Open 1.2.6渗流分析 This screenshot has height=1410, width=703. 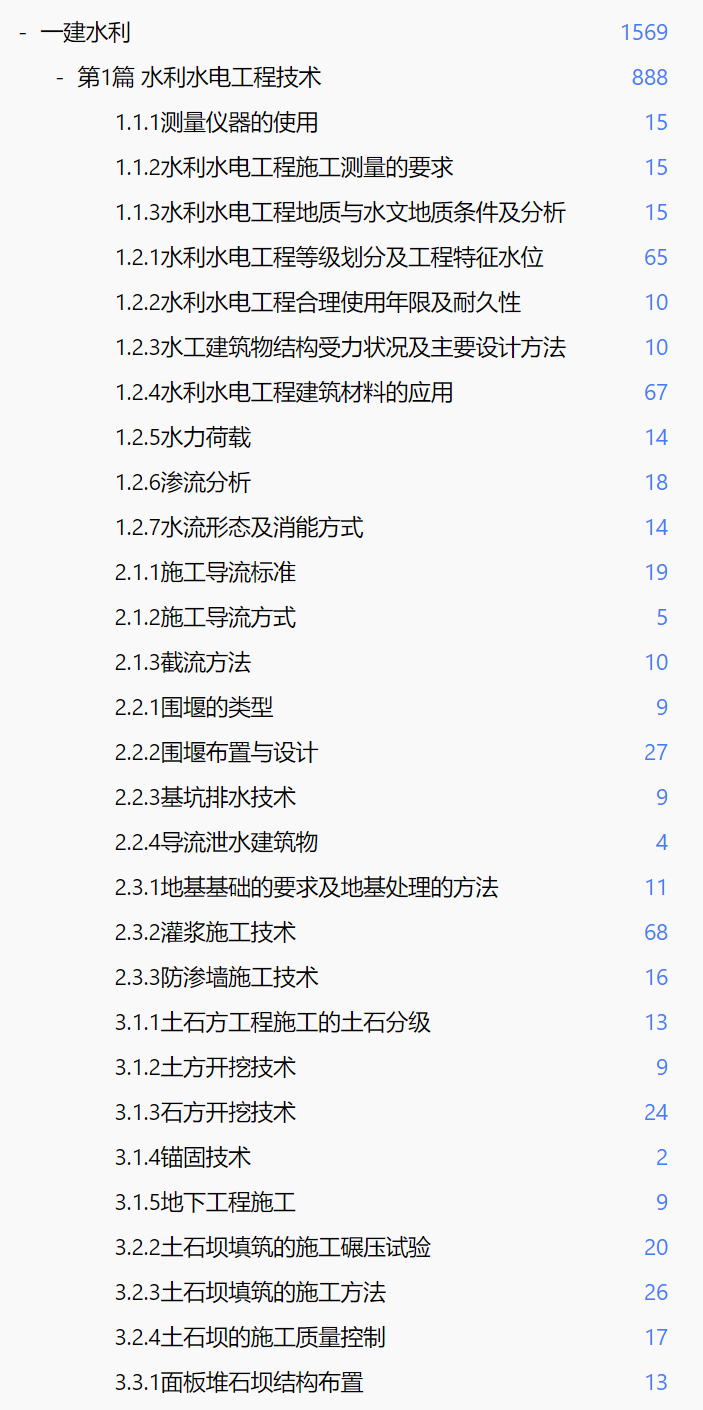pos(183,483)
